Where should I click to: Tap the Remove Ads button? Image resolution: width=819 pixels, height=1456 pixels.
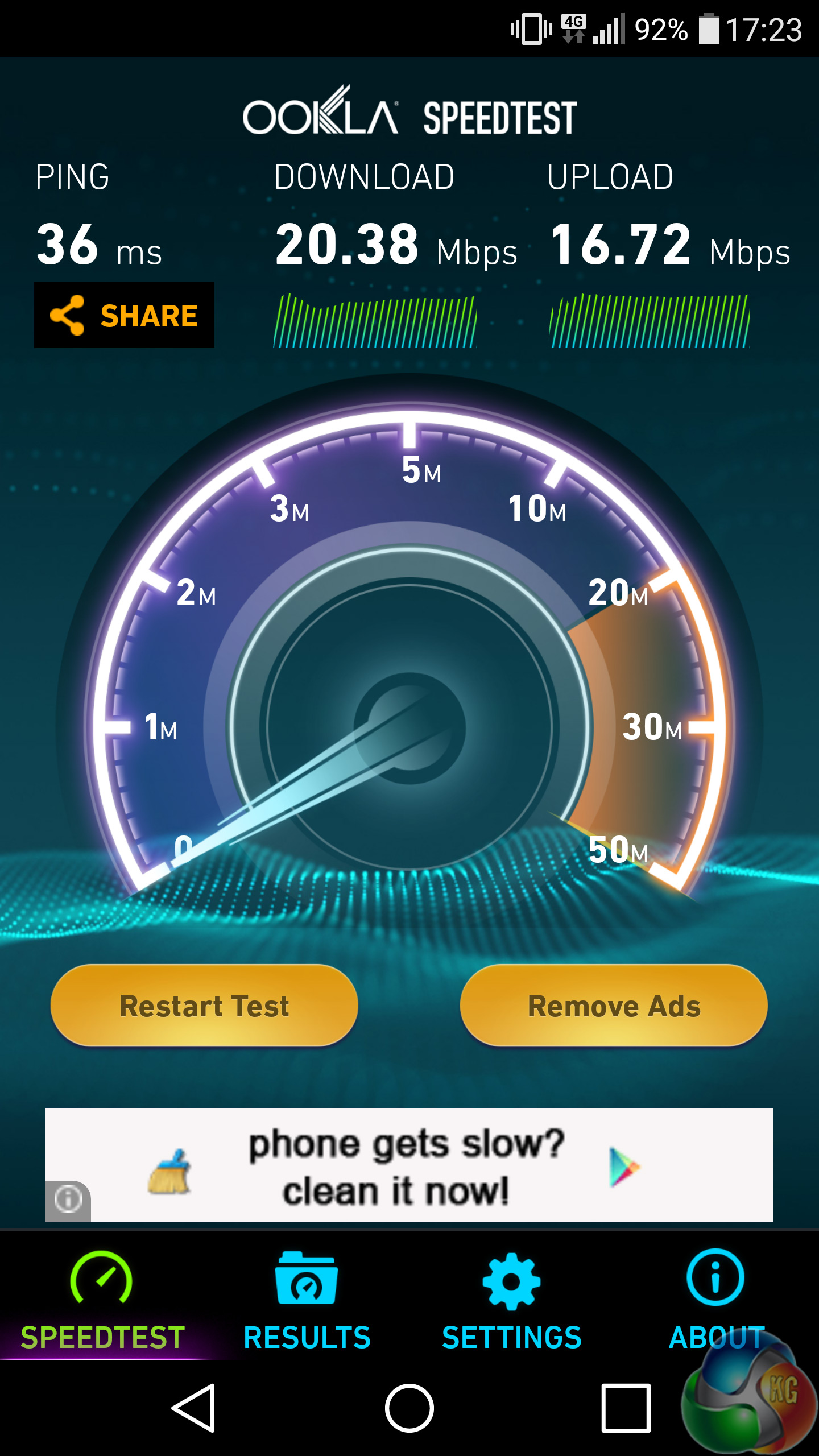point(614,1006)
